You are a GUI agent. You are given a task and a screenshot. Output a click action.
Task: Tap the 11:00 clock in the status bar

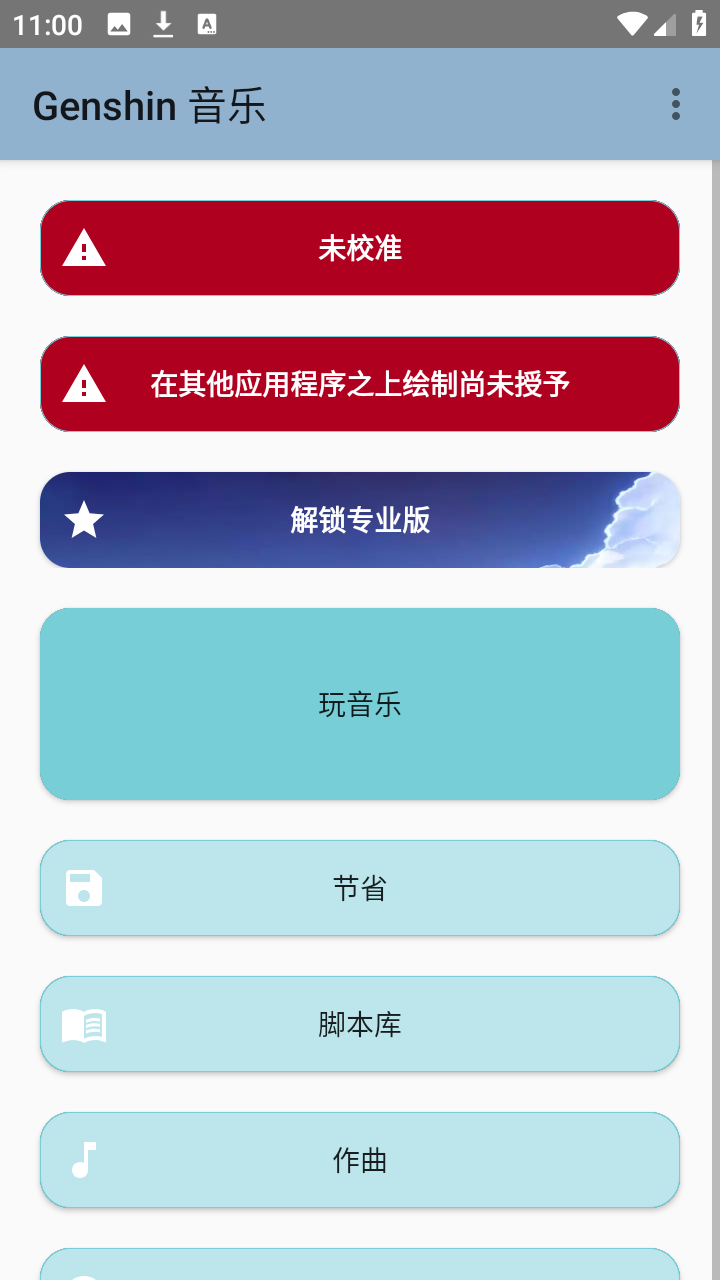coord(47,23)
